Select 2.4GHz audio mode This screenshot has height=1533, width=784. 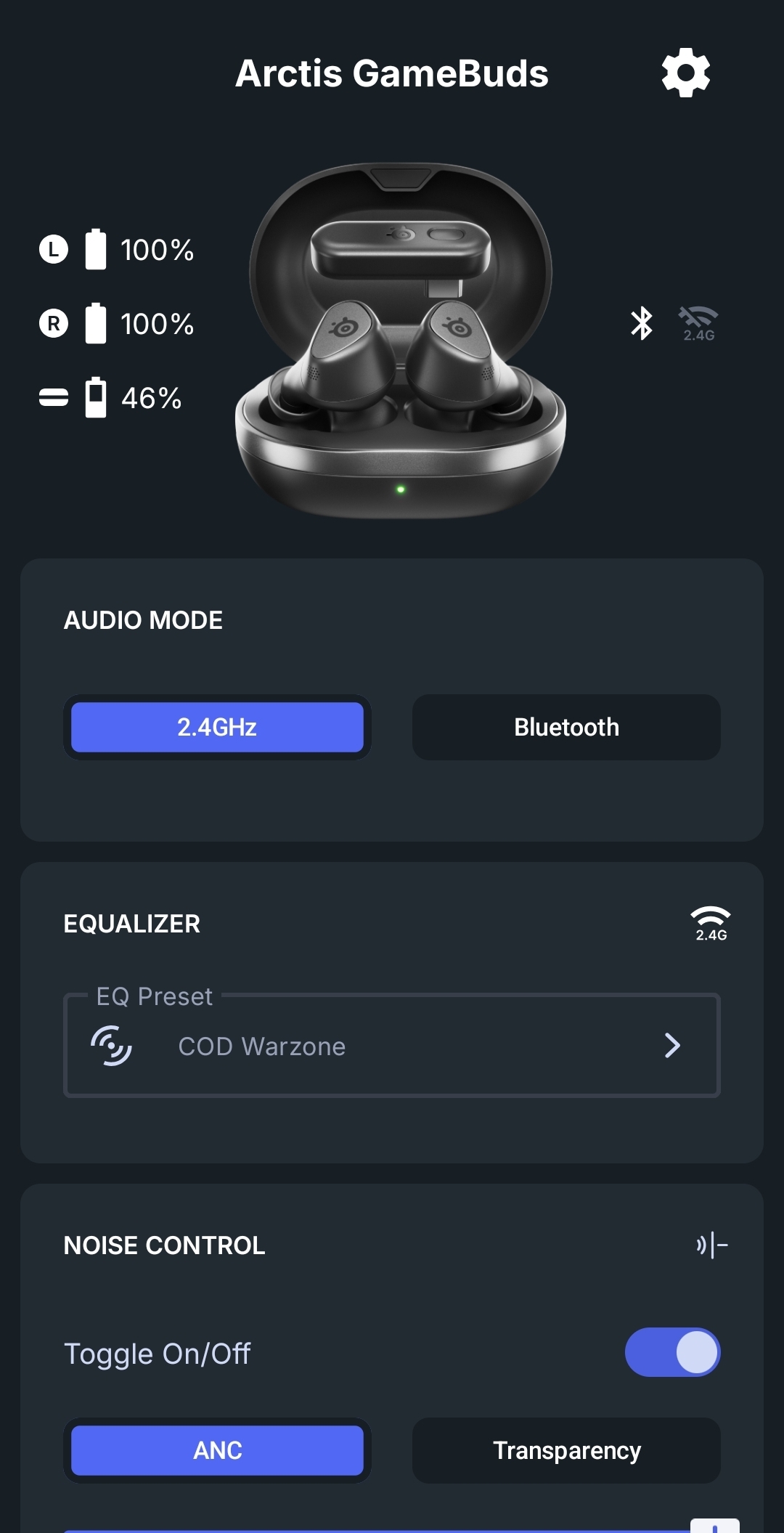click(x=217, y=727)
